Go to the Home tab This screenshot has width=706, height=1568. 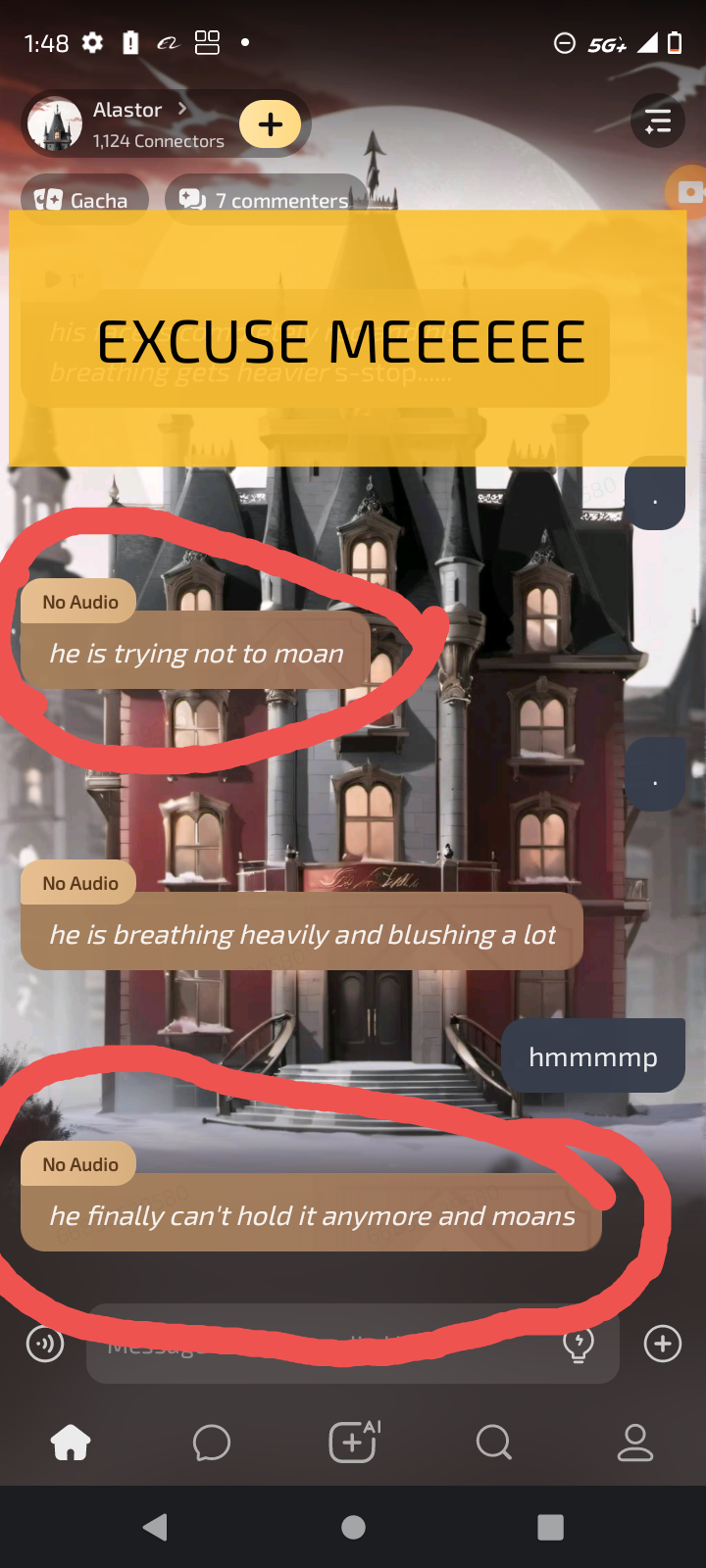point(71,1443)
